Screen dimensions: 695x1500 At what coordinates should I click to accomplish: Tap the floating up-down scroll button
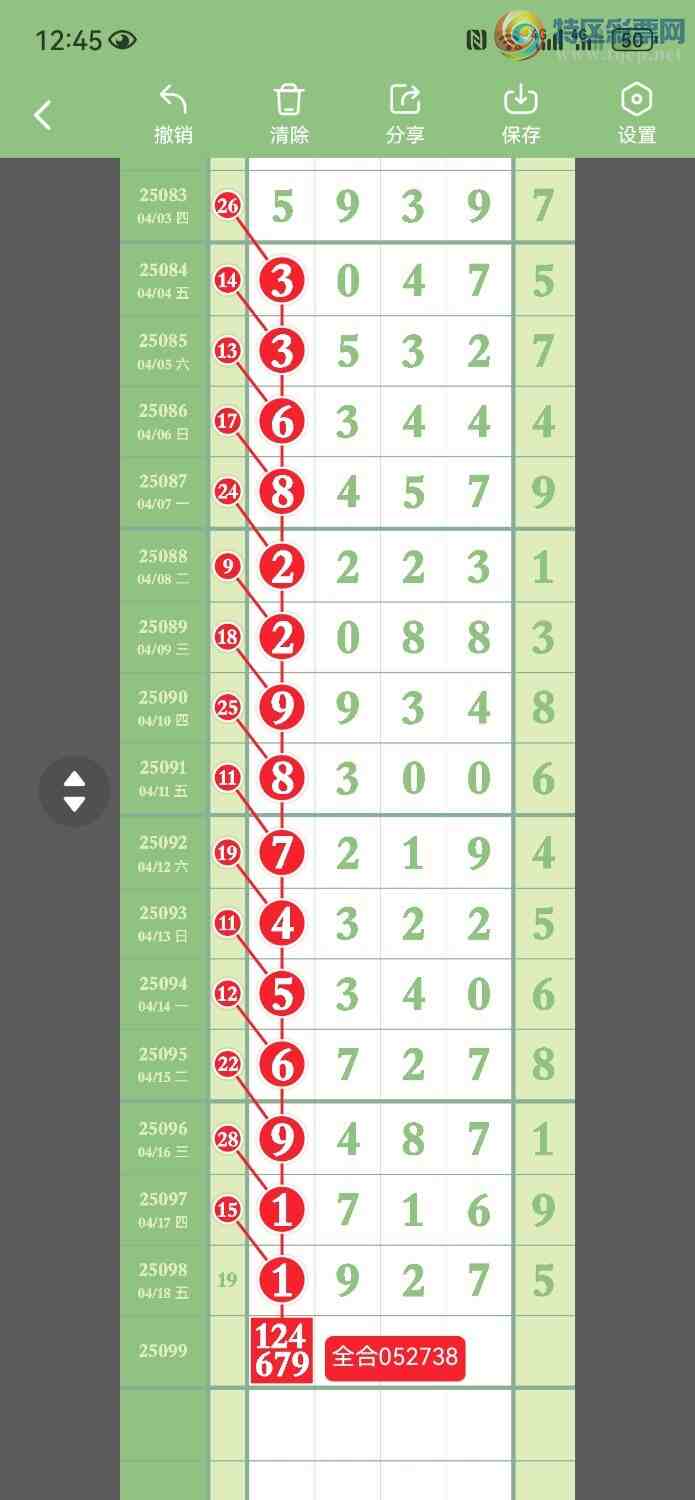74,791
